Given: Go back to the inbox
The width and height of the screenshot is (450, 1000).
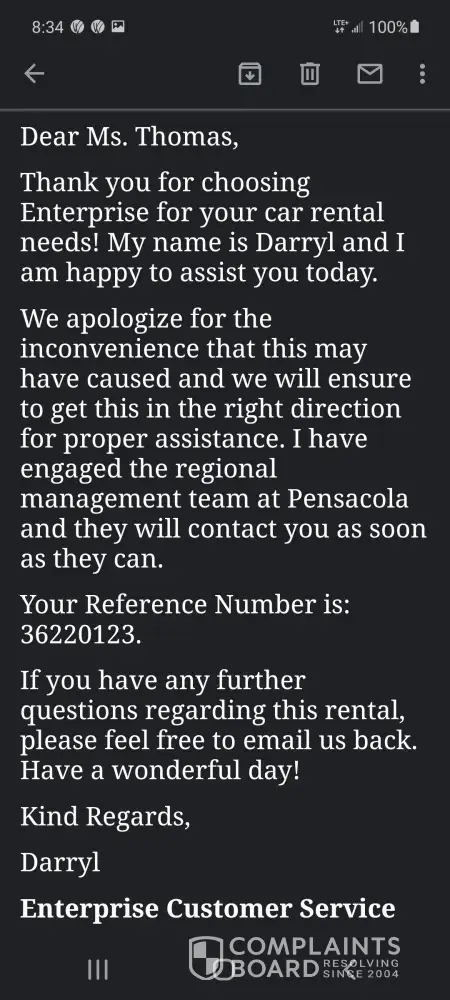Looking at the screenshot, I should [x=34, y=74].
